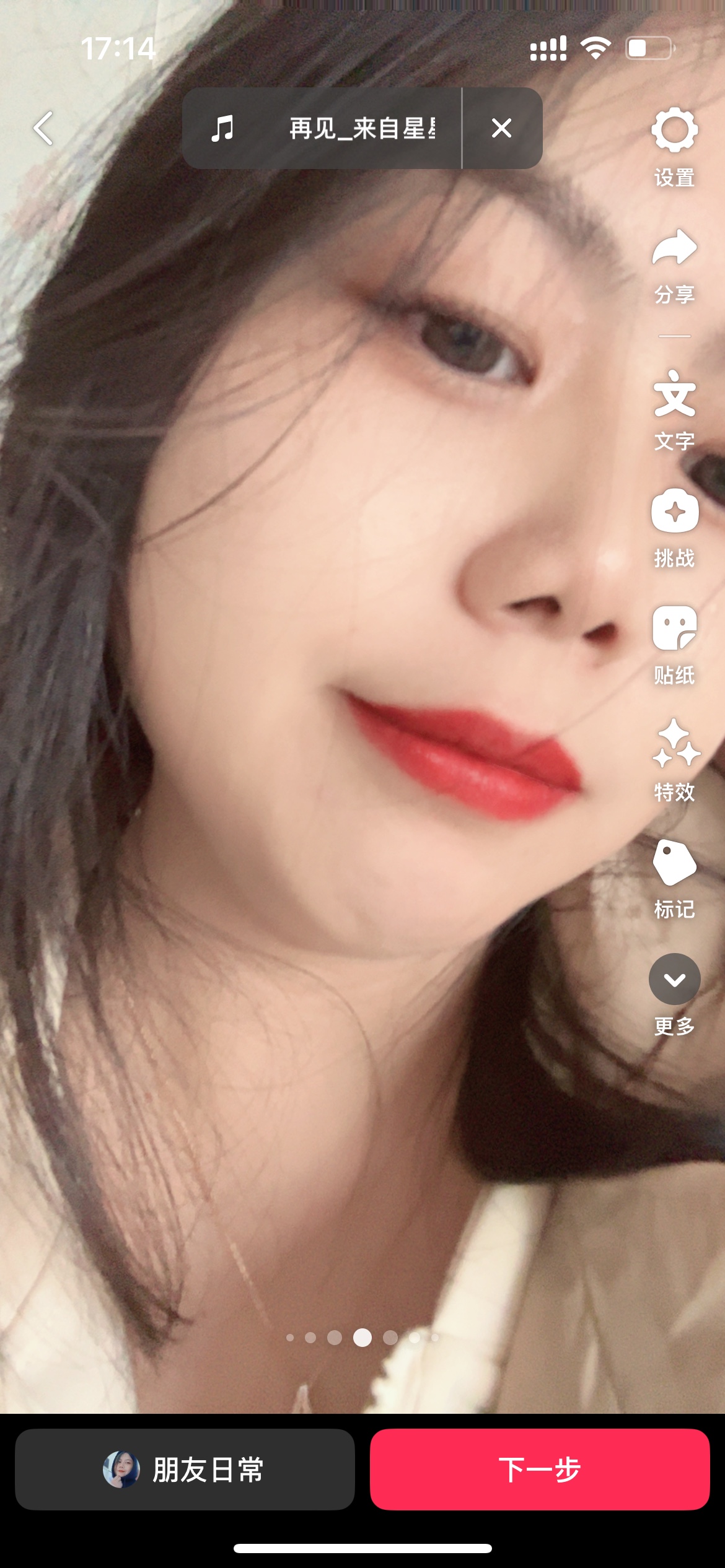
Task: Remove the selected music track
Action: pyautogui.click(x=501, y=129)
